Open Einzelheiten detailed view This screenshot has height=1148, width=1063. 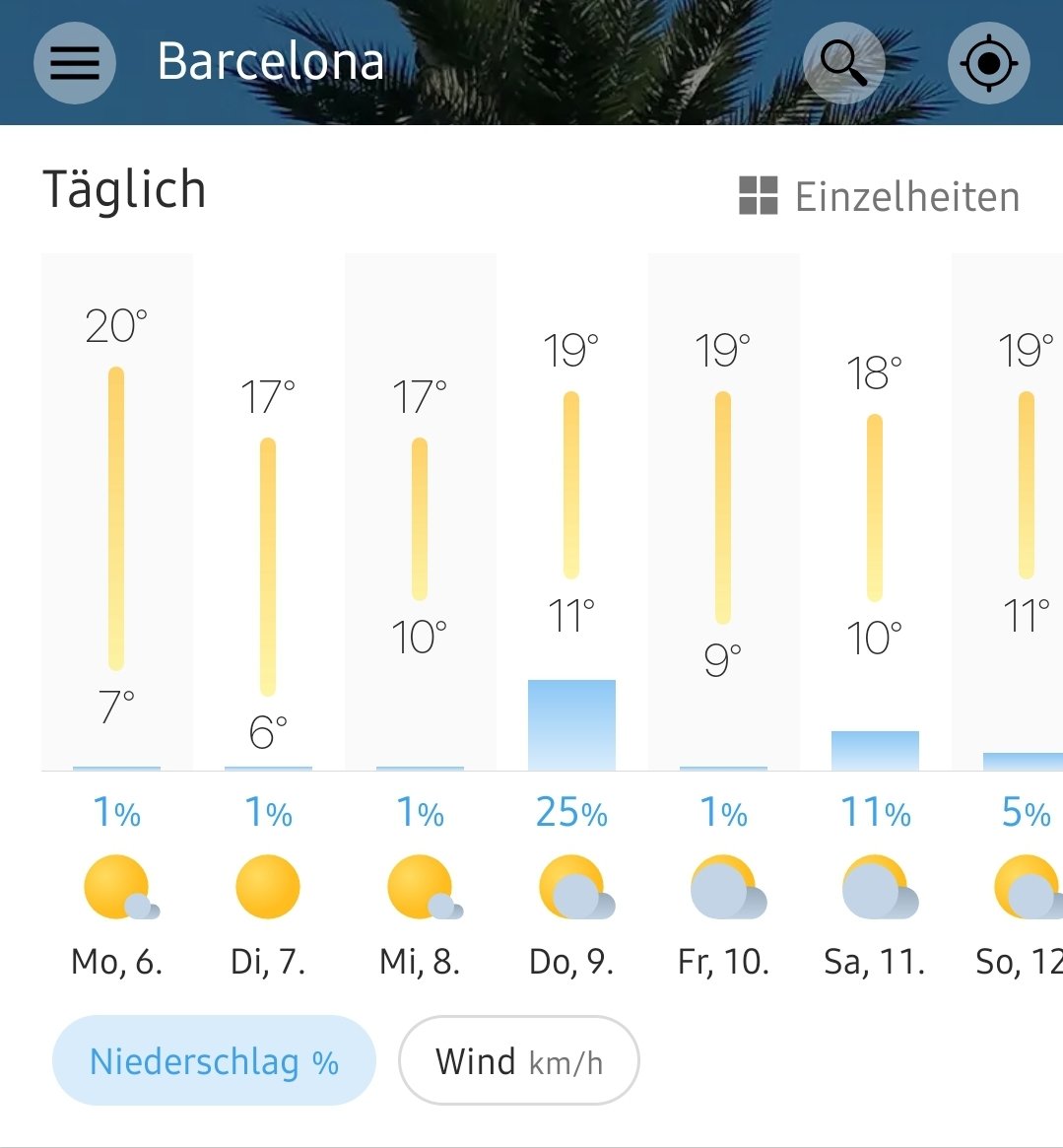(x=879, y=196)
